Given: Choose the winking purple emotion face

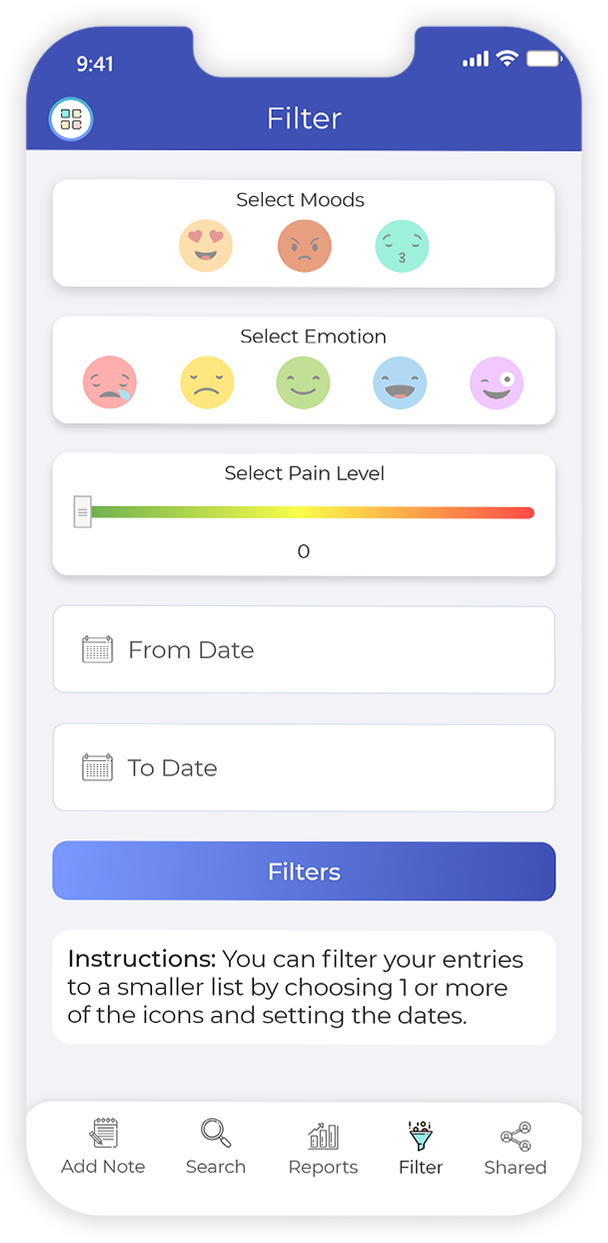Looking at the screenshot, I should [497, 383].
